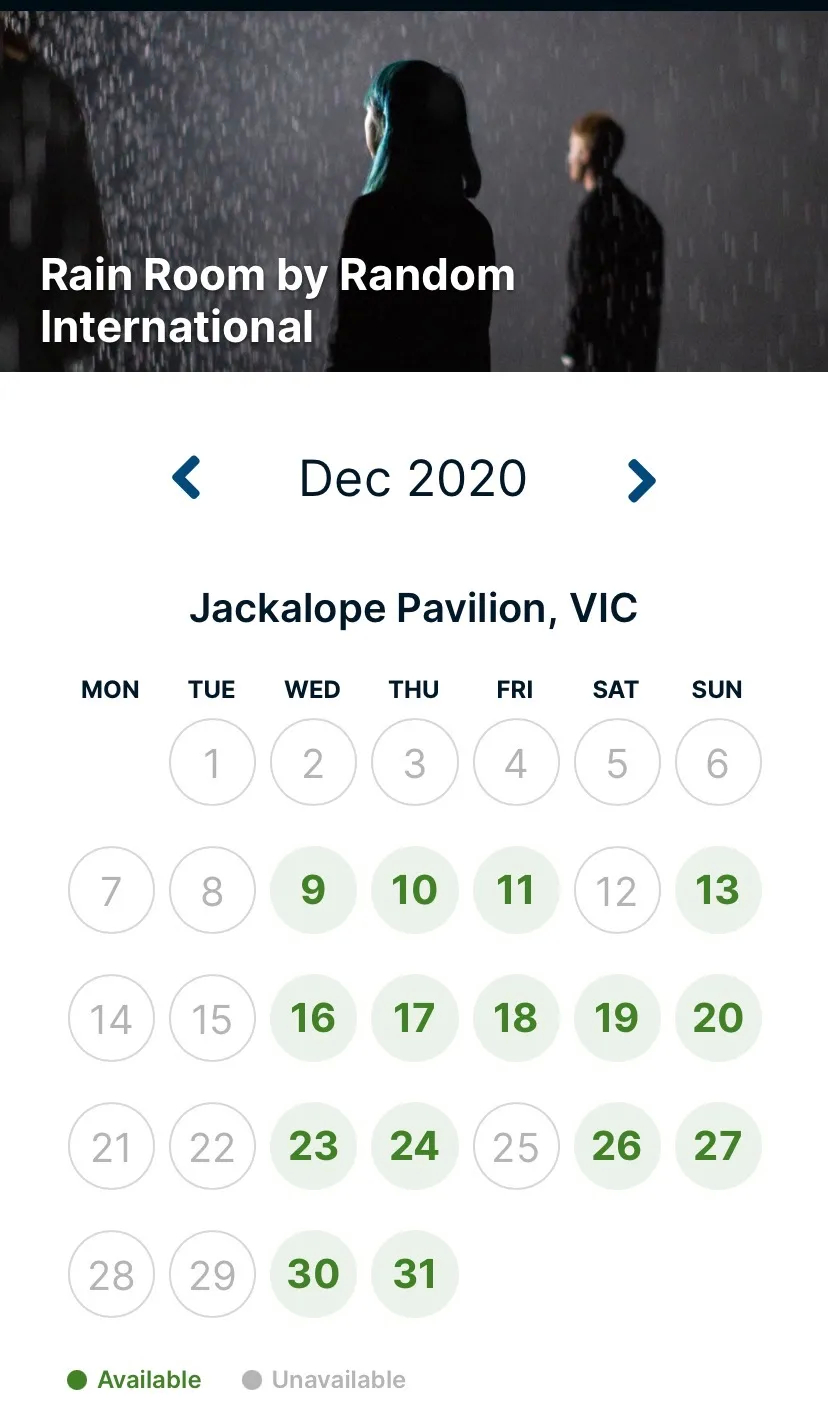Select December 20
Screen dimensions: 828x1413
point(718,1018)
